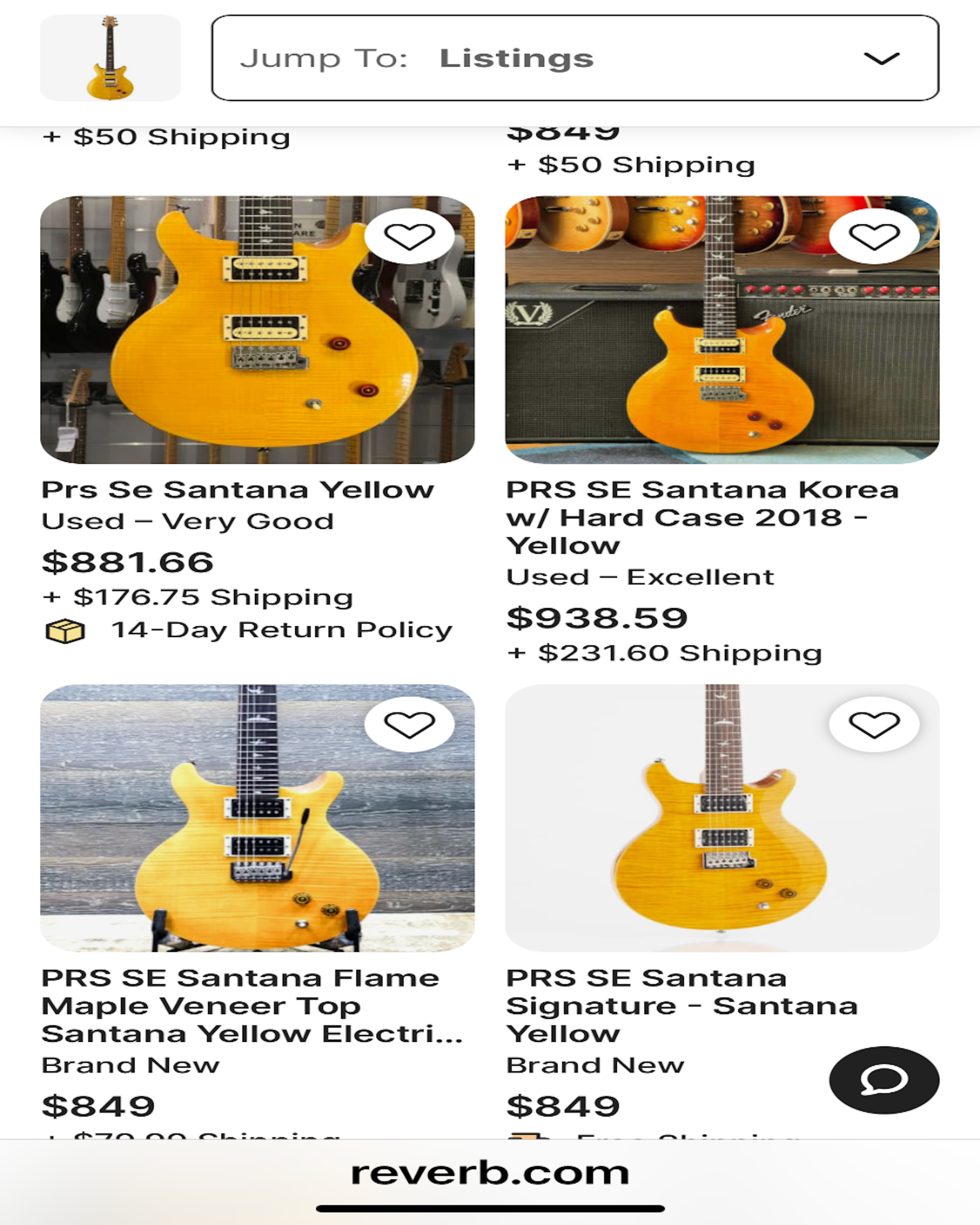Favorite the PRS SE Santana Korea listing
This screenshot has height=1225, width=980.
[874, 236]
